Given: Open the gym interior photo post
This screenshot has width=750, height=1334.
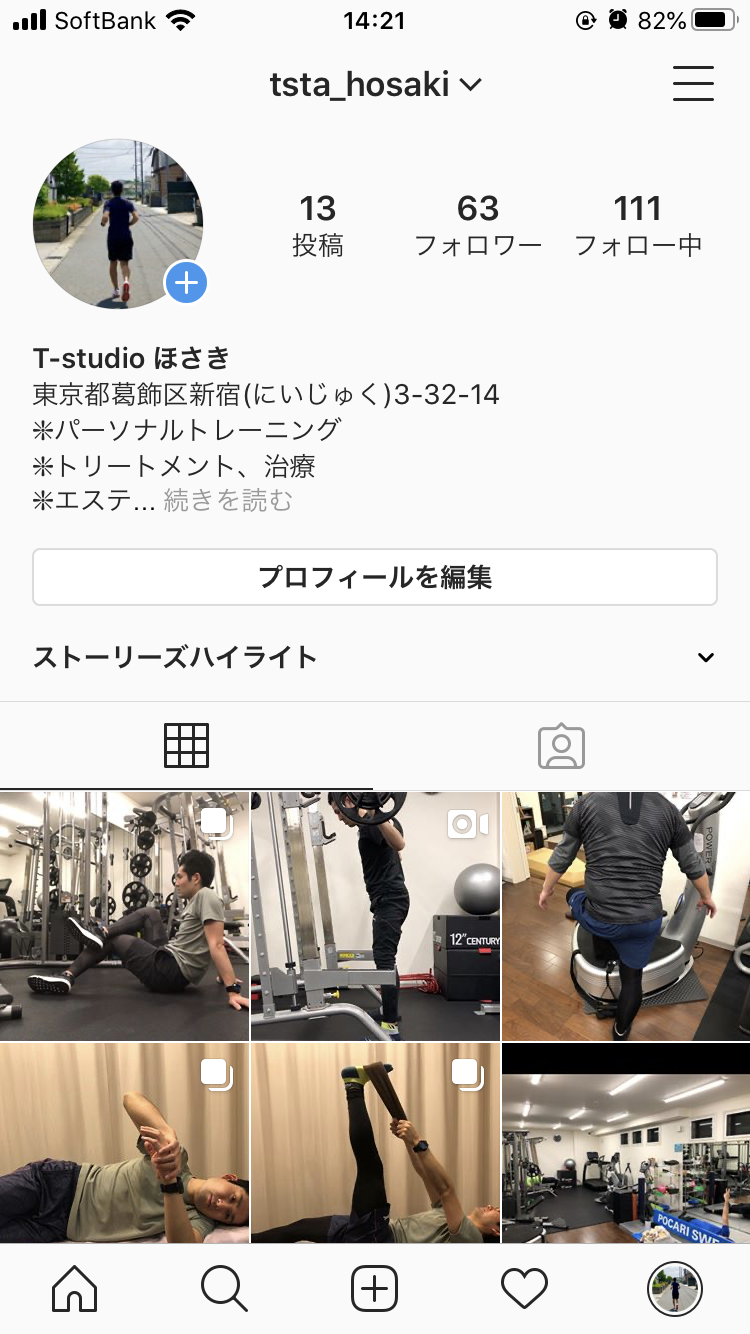Looking at the screenshot, I should coord(626,1143).
